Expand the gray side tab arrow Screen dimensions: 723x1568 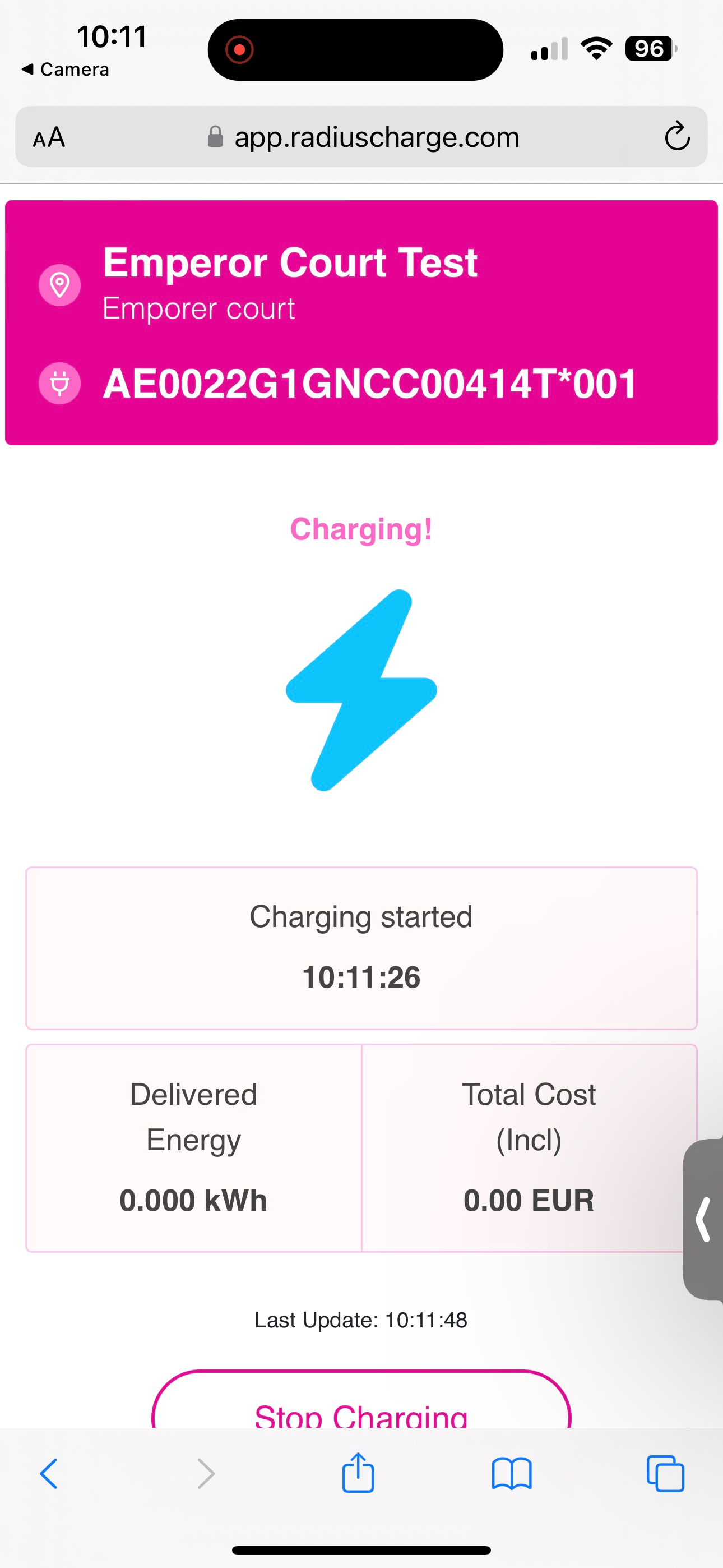(x=703, y=1219)
